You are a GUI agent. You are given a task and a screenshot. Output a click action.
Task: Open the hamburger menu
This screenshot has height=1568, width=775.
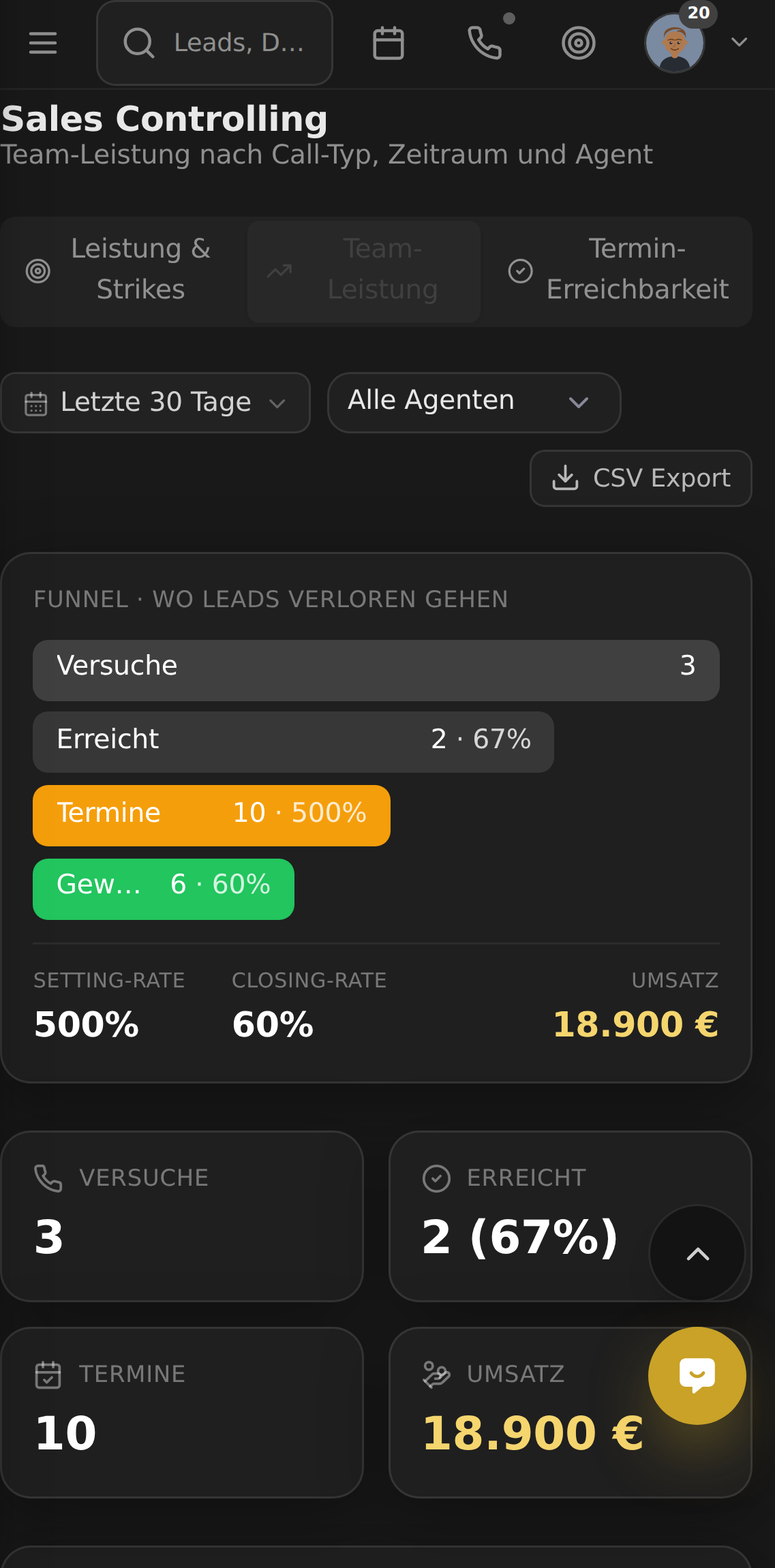click(43, 43)
